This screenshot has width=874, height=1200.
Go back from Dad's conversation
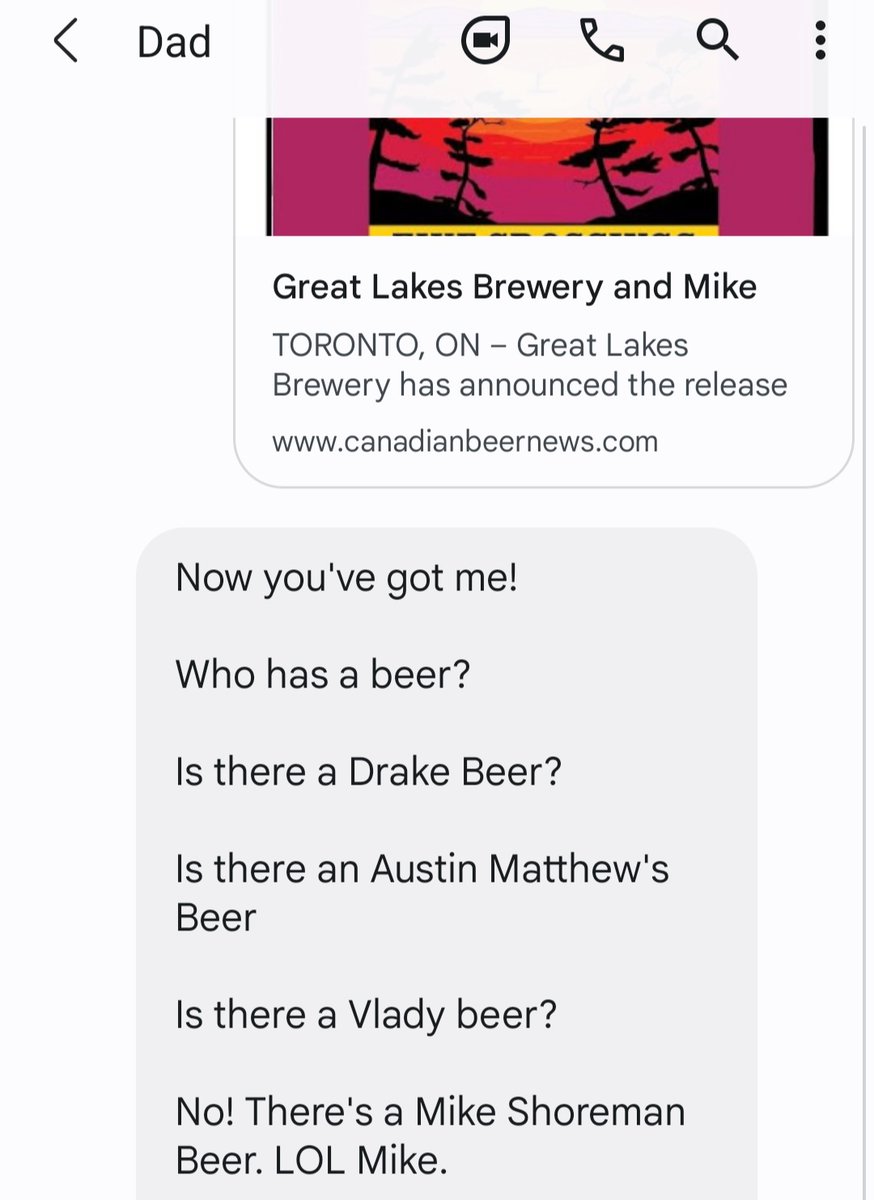click(x=66, y=42)
